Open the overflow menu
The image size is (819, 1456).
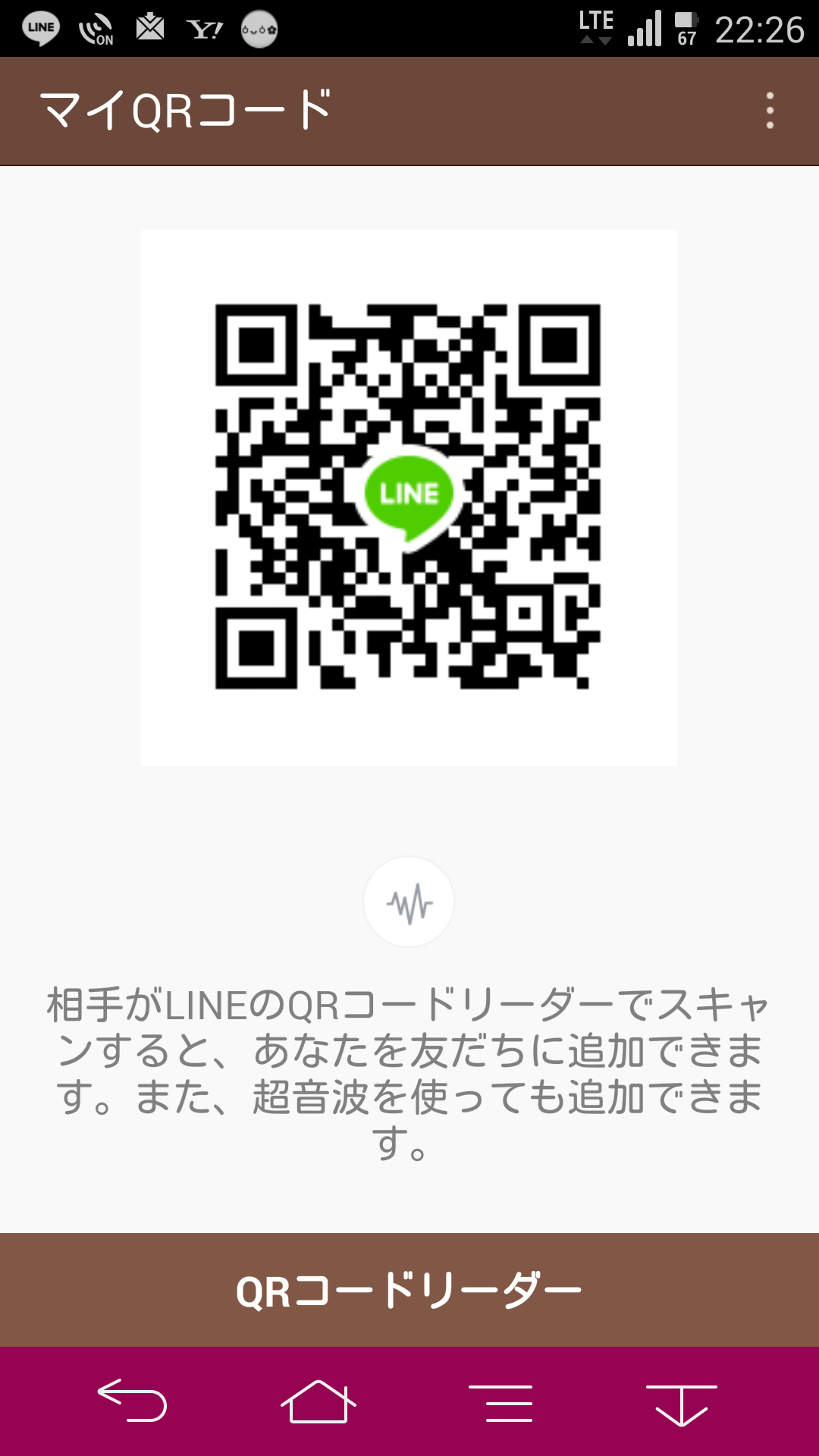(770, 111)
